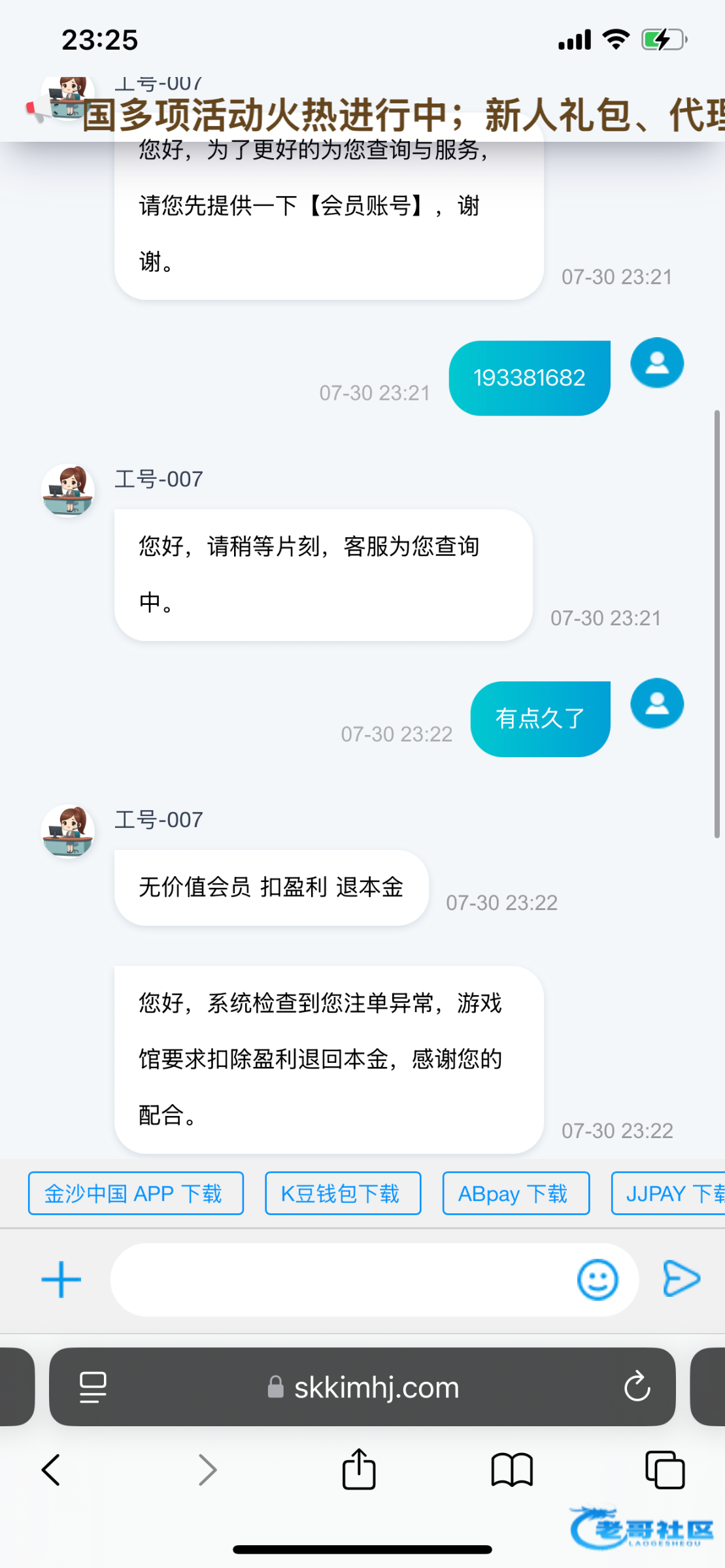Go back to the previous page
Screen dimensions: 725x1568
click(51, 1470)
